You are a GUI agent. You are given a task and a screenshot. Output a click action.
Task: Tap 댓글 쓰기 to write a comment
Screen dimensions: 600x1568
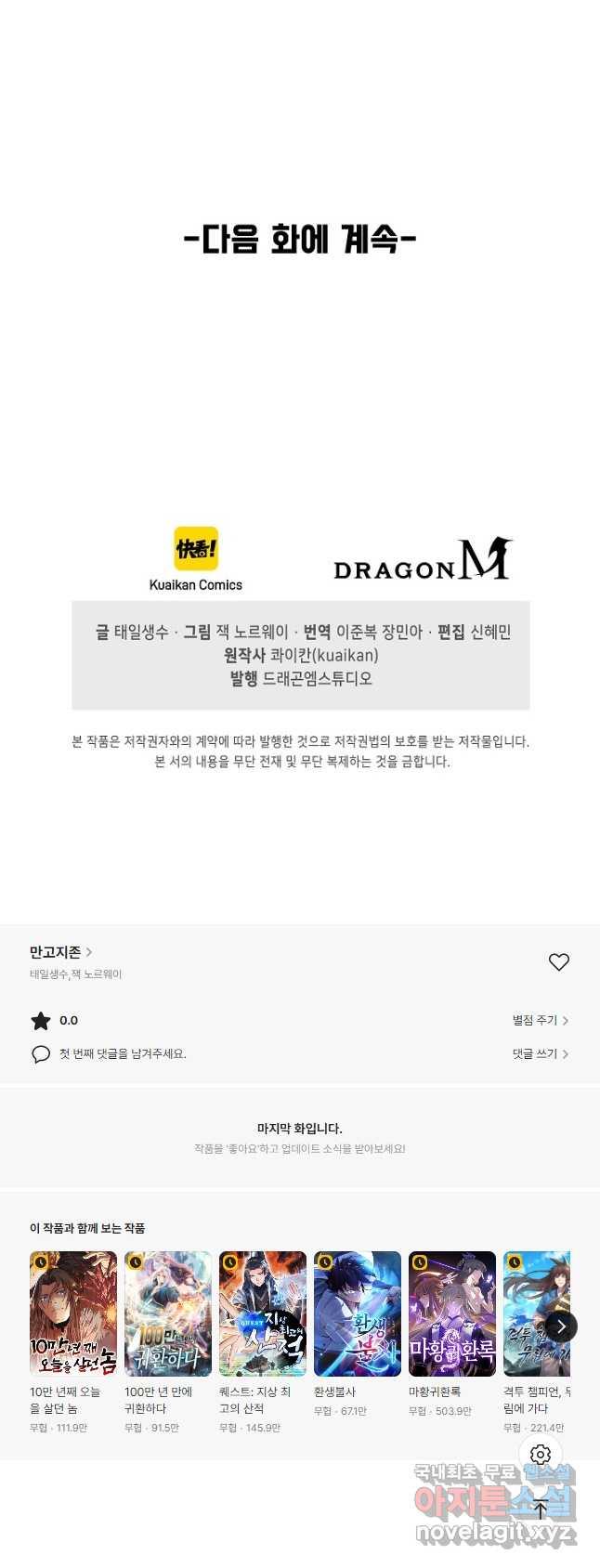[540, 1053]
